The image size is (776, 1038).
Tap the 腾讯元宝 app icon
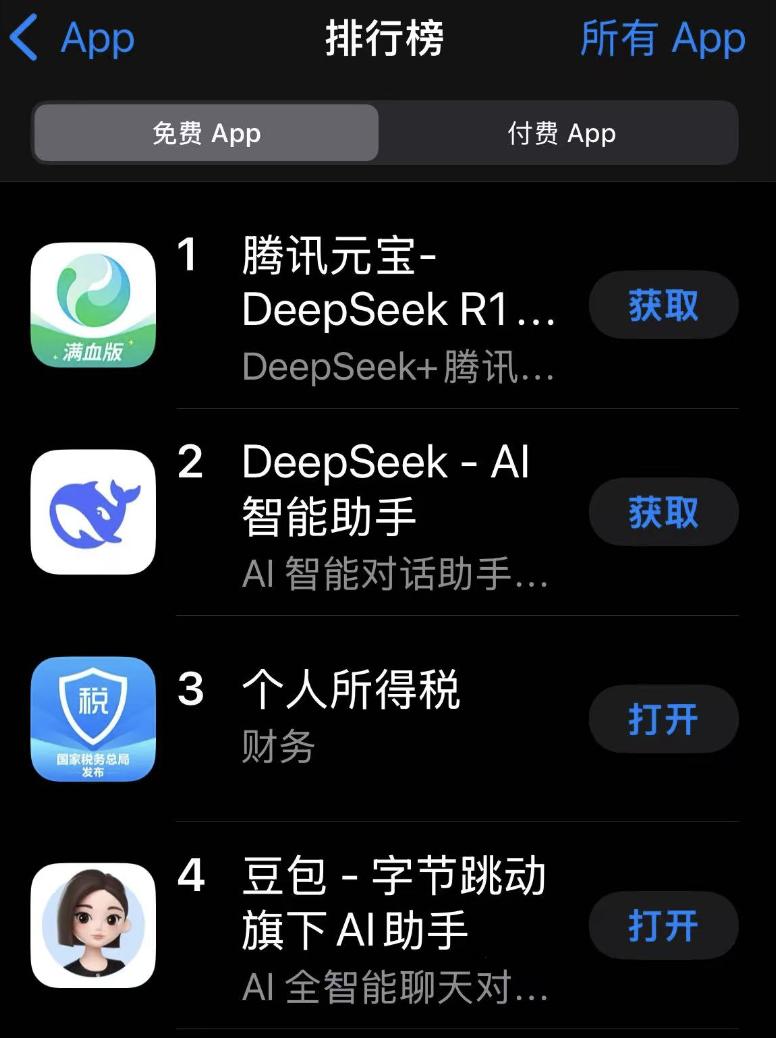[x=92, y=305]
